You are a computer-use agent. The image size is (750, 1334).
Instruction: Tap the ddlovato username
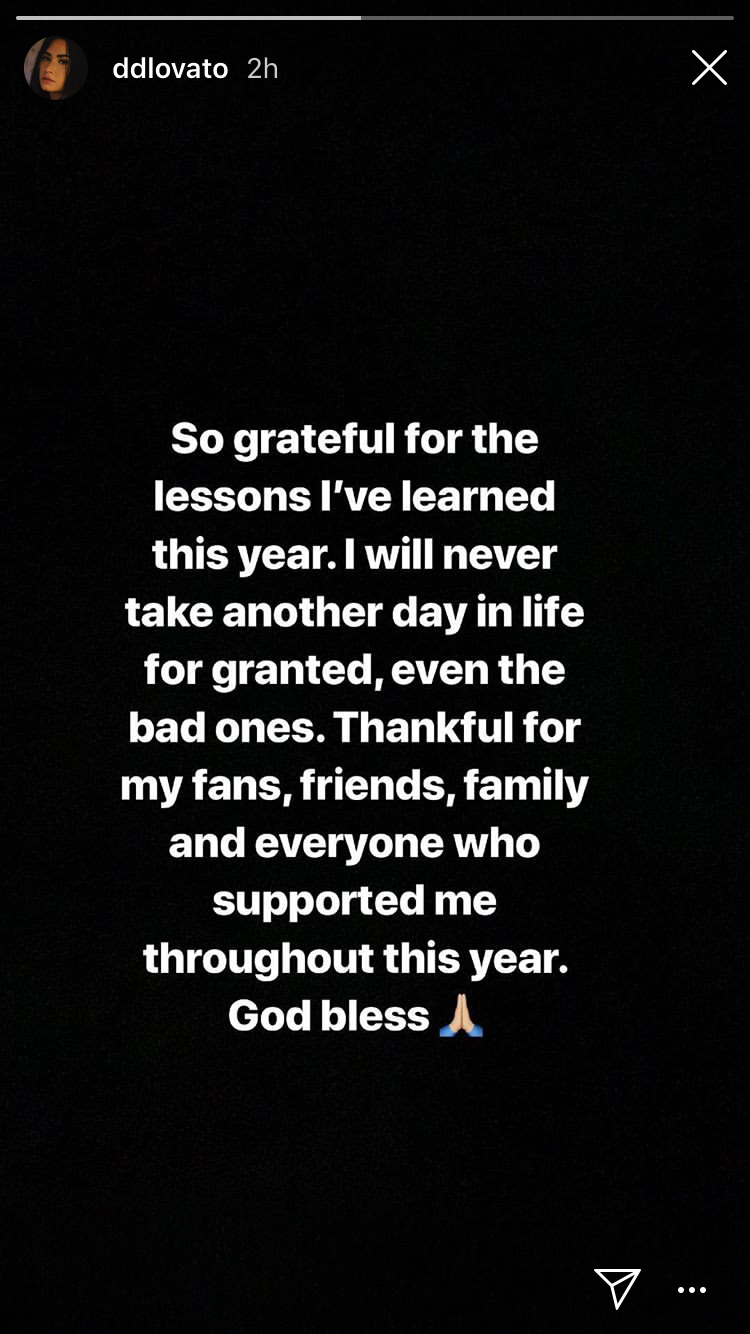click(170, 69)
